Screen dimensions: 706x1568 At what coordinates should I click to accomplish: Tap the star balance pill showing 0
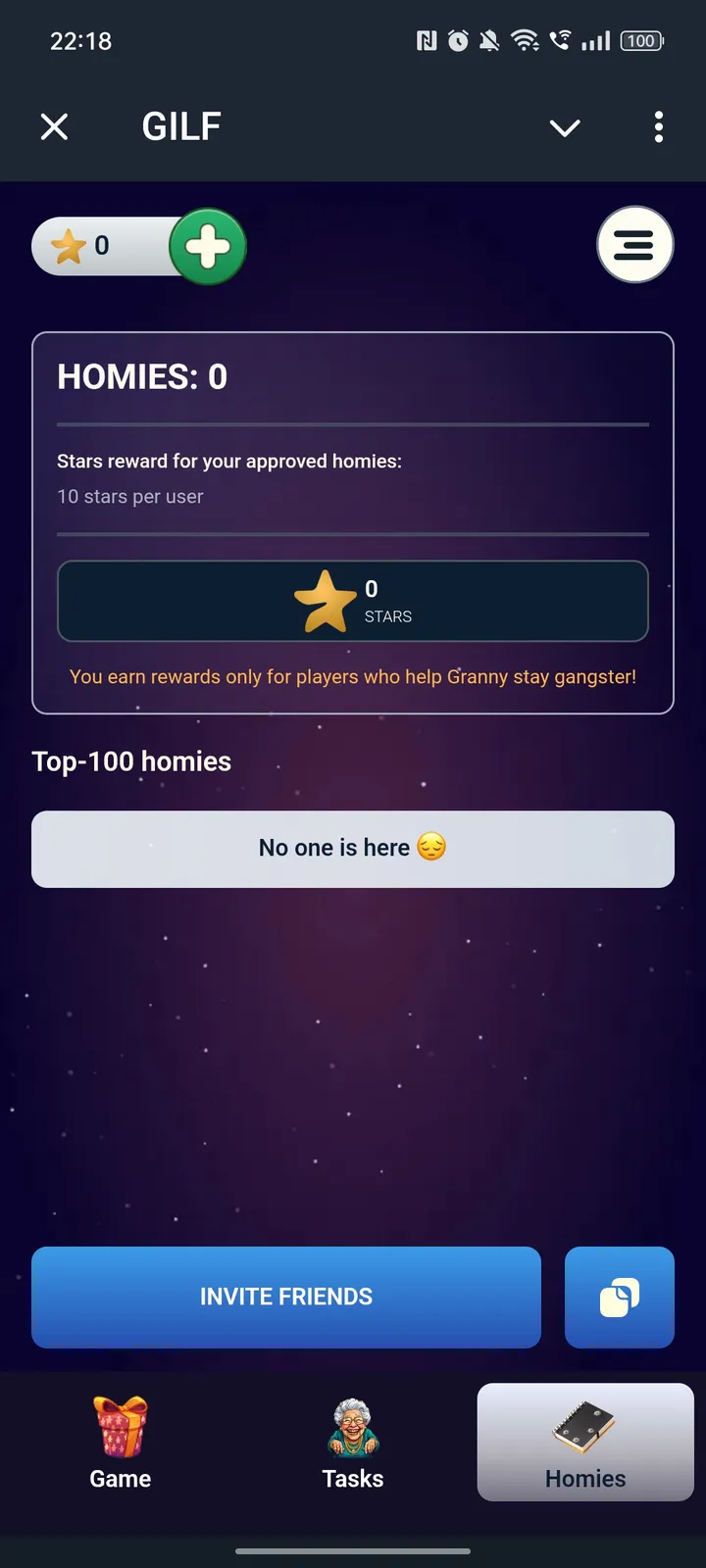[x=101, y=246]
